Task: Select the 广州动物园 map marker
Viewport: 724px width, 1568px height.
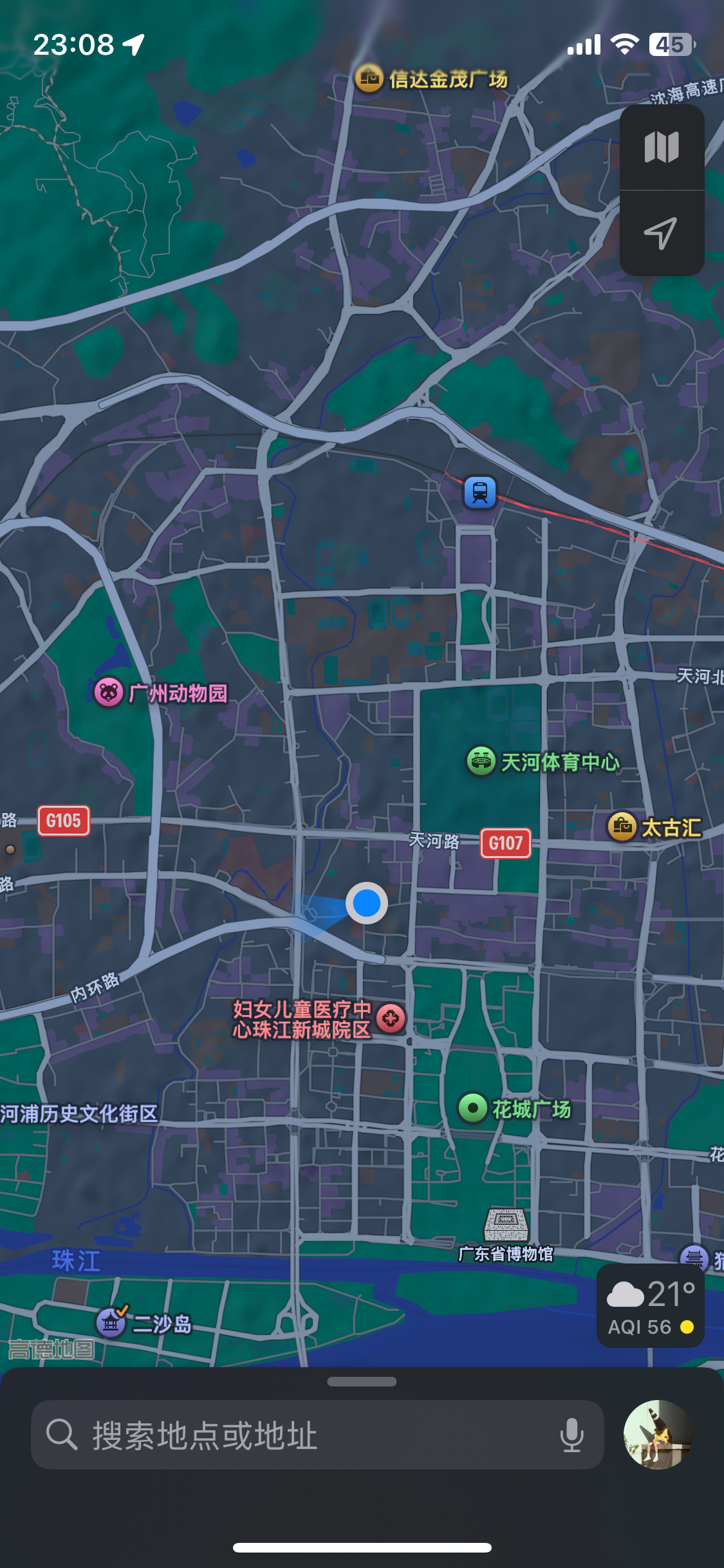Action: tap(109, 693)
